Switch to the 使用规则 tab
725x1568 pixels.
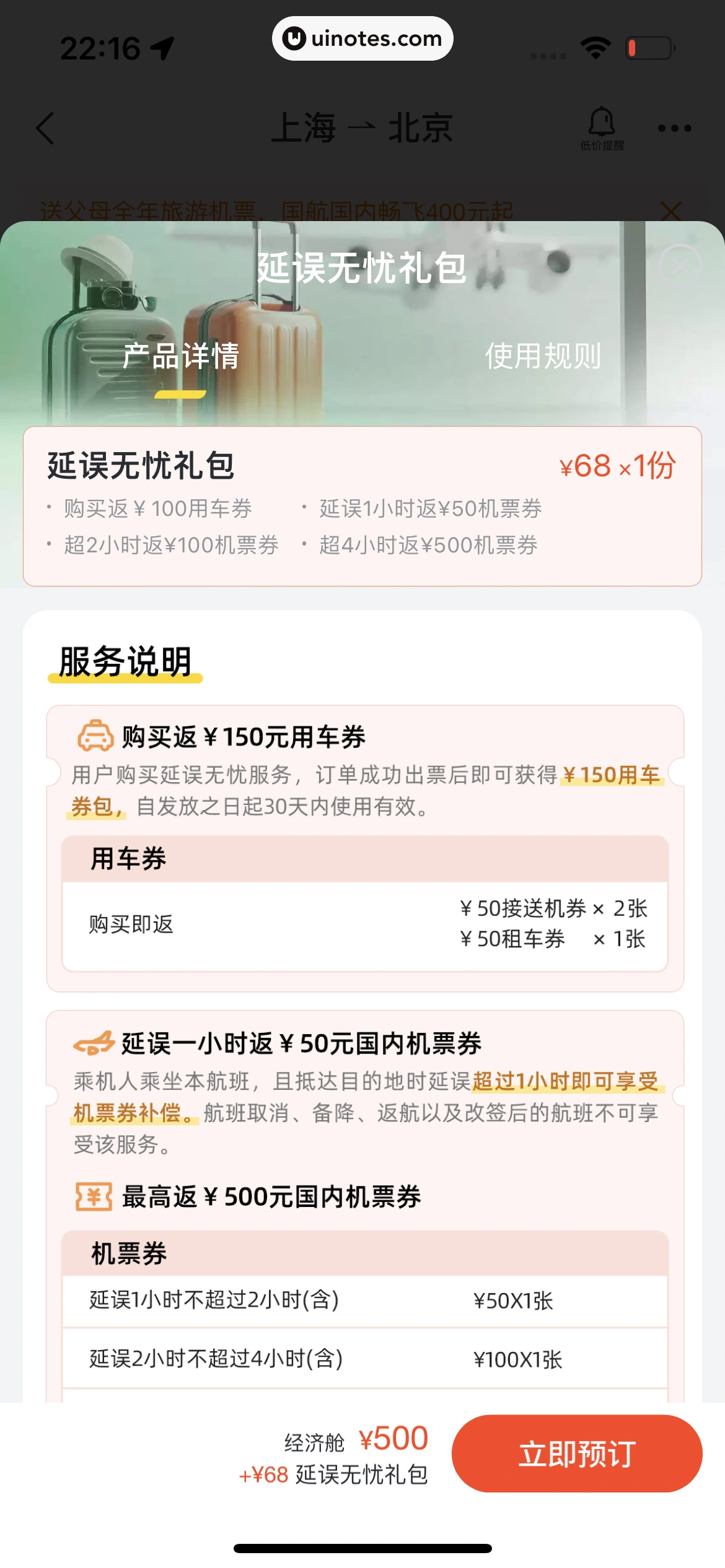pos(542,356)
